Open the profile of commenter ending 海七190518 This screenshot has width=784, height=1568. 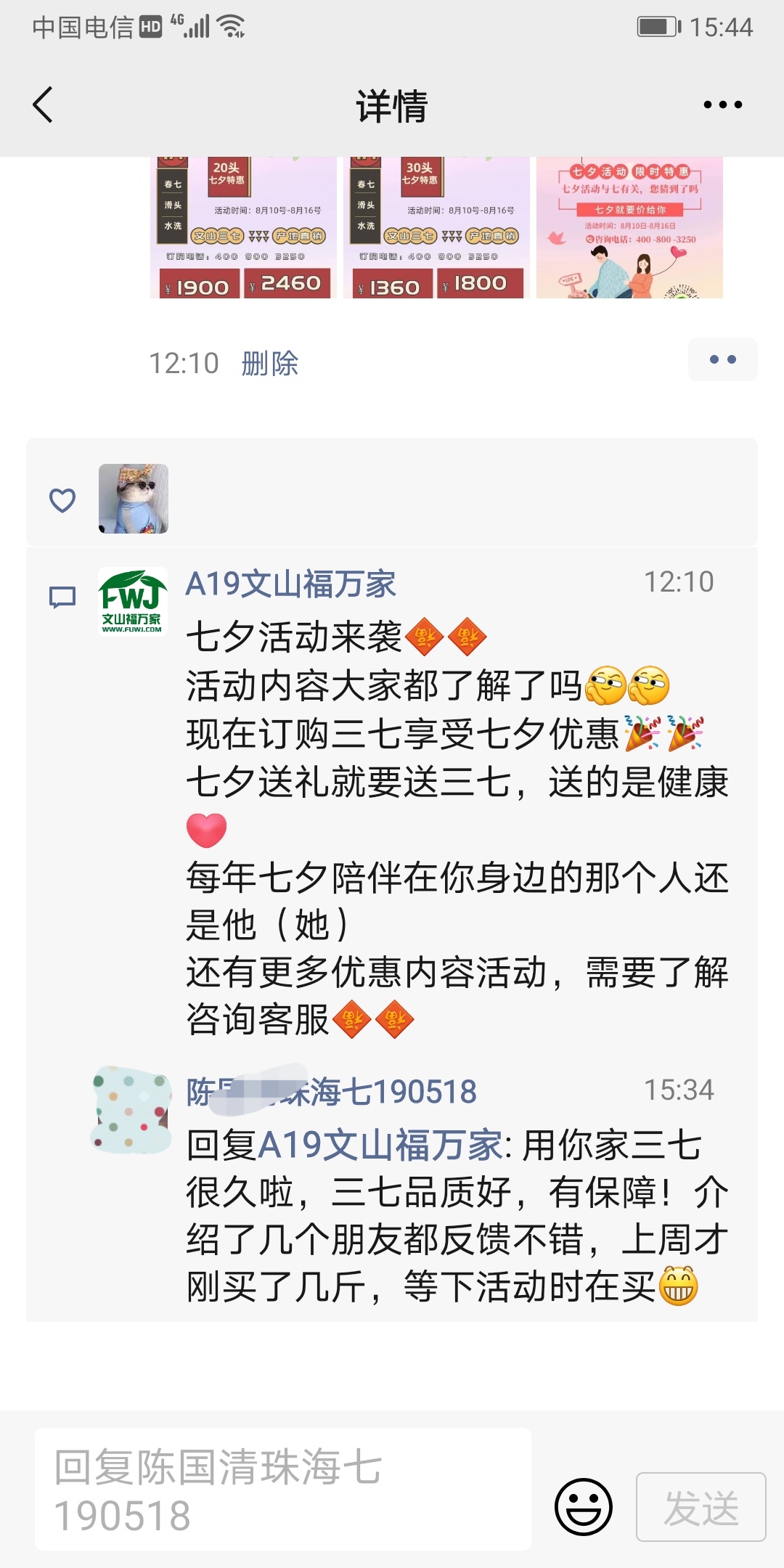[x=331, y=1092]
